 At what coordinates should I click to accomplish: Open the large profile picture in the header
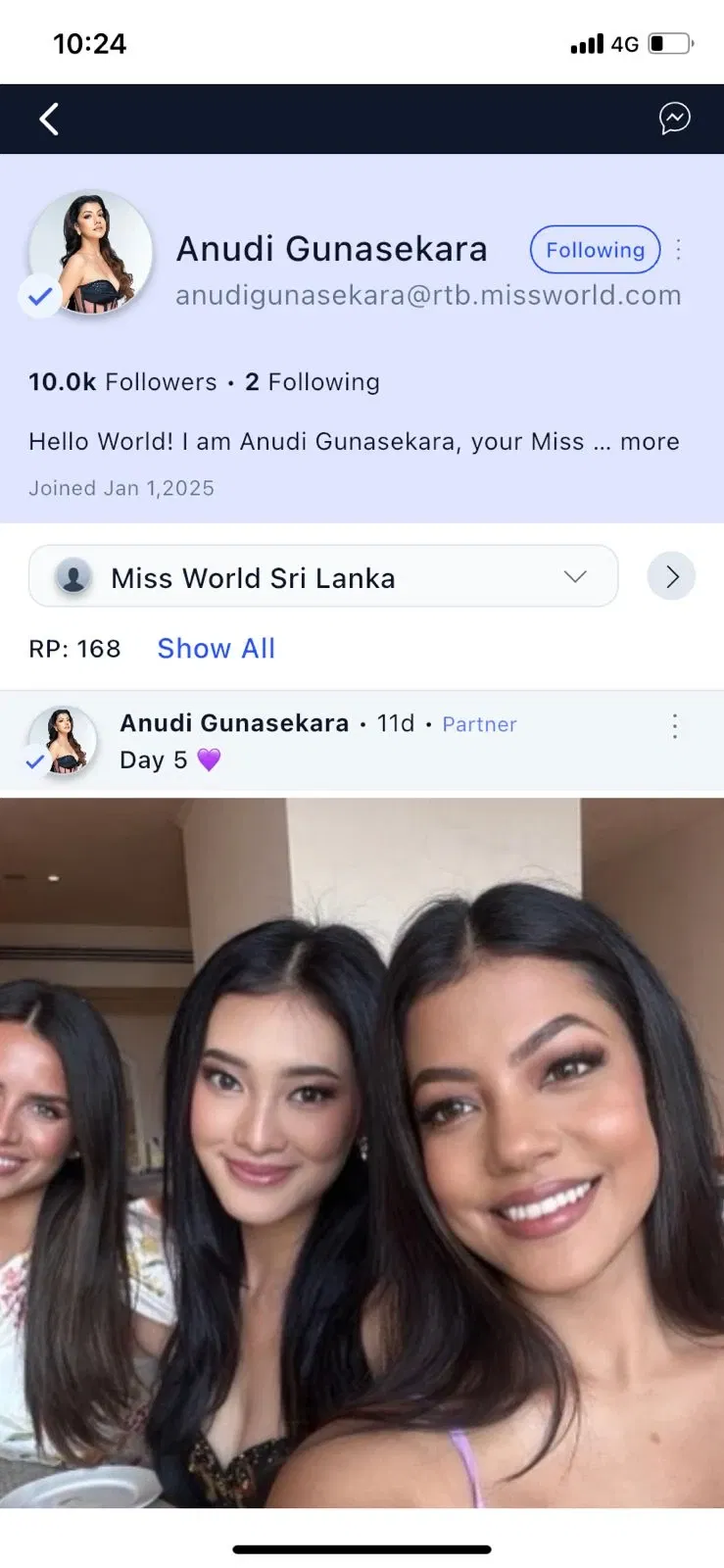coord(90,253)
